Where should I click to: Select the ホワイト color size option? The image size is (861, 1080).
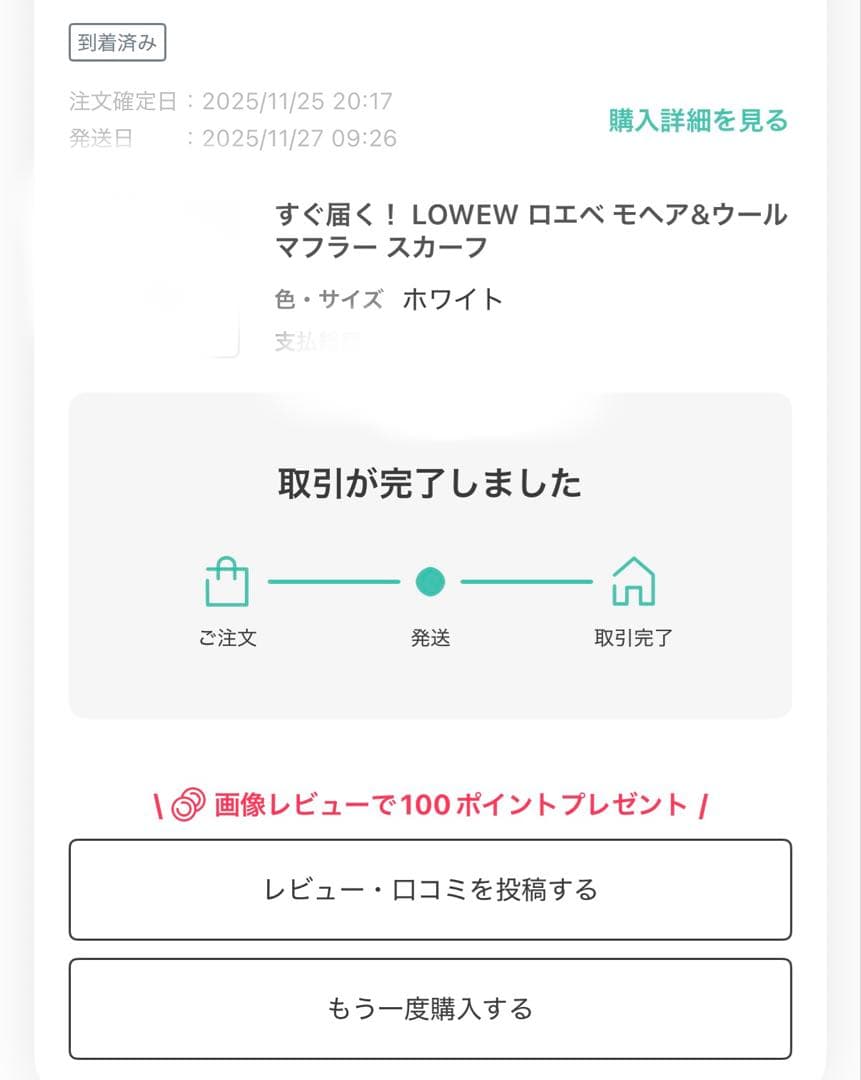(453, 297)
